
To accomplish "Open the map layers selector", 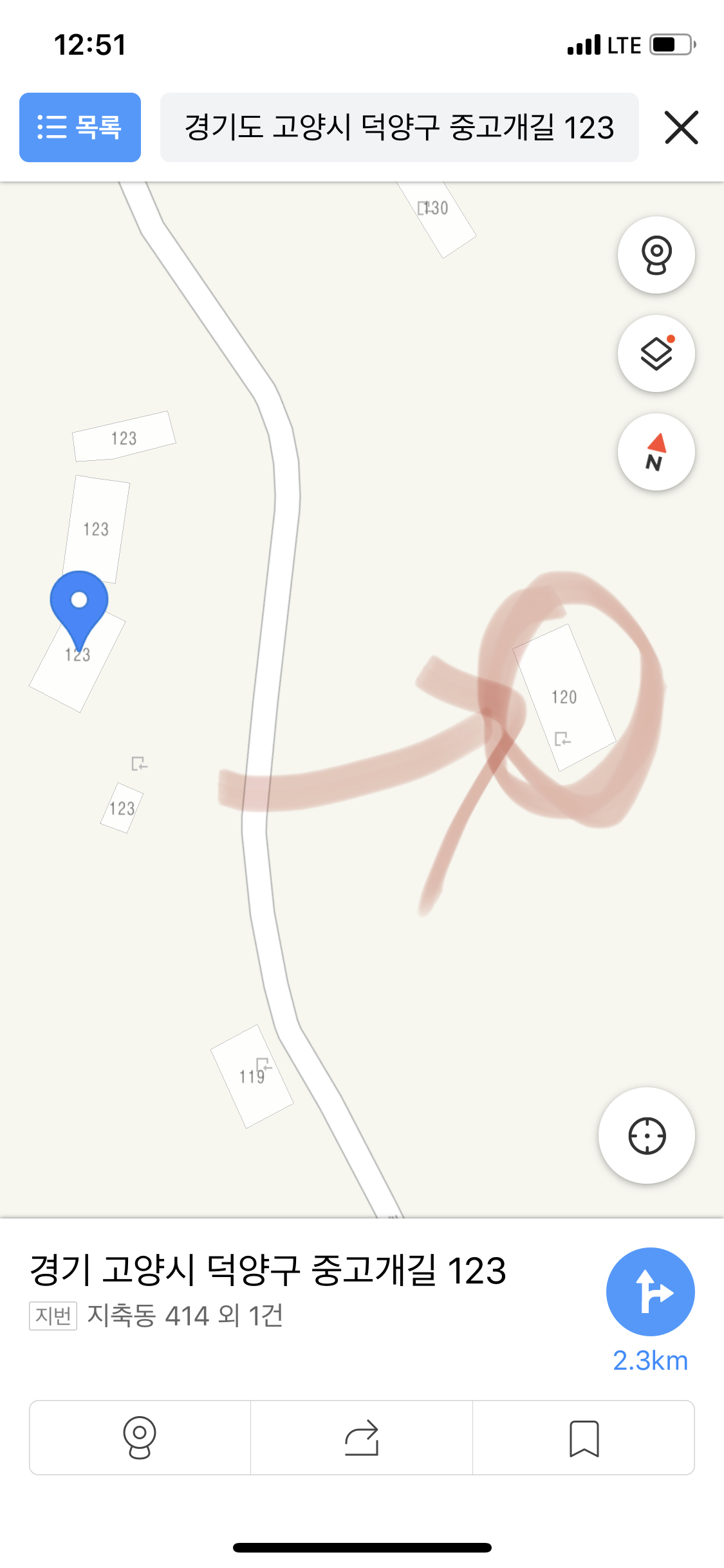I will click(x=656, y=353).
